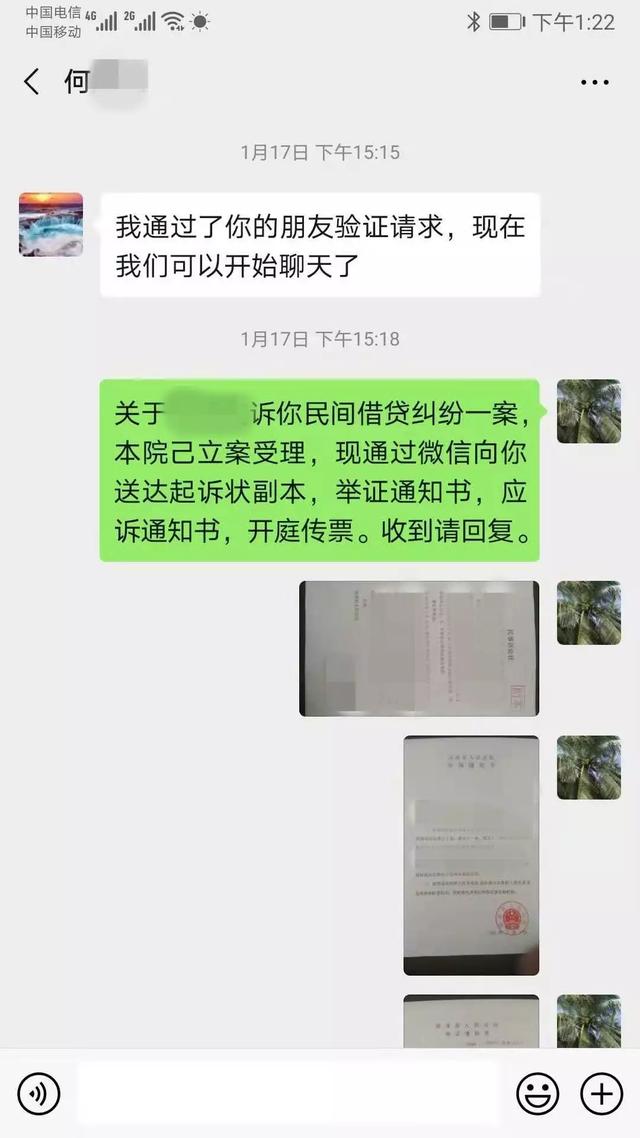Open the emoji sticker picker
This screenshot has height=1138, width=640.
pyautogui.click(x=537, y=1094)
